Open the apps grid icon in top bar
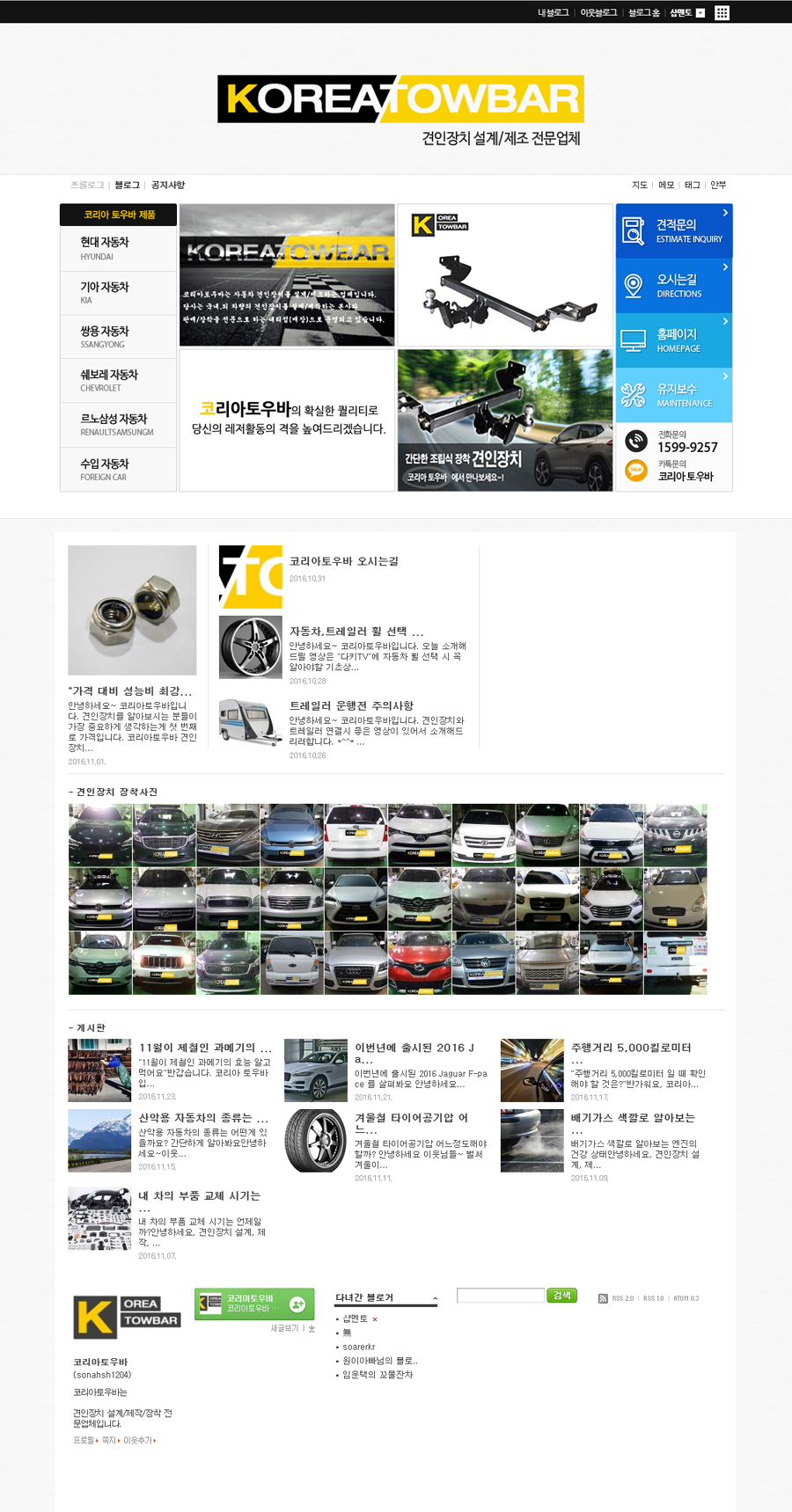This screenshot has height=1512, width=792. point(722,12)
